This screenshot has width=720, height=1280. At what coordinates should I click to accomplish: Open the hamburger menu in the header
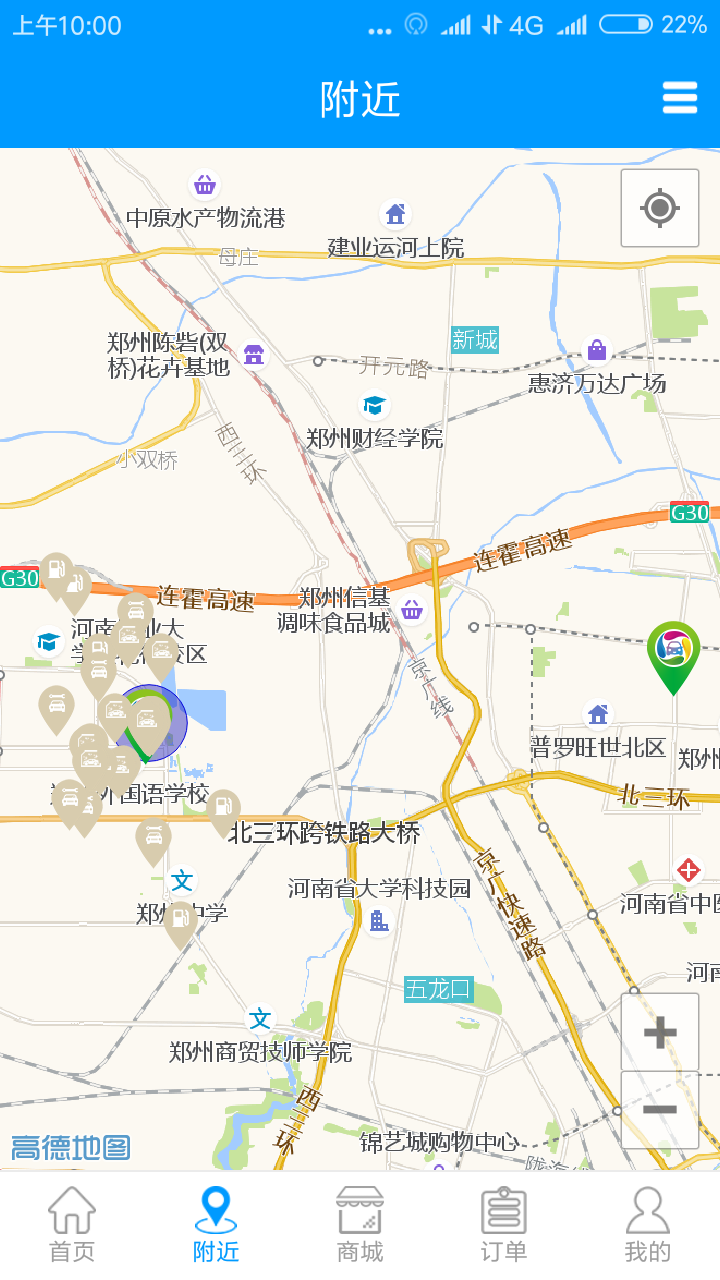(679, 98)
